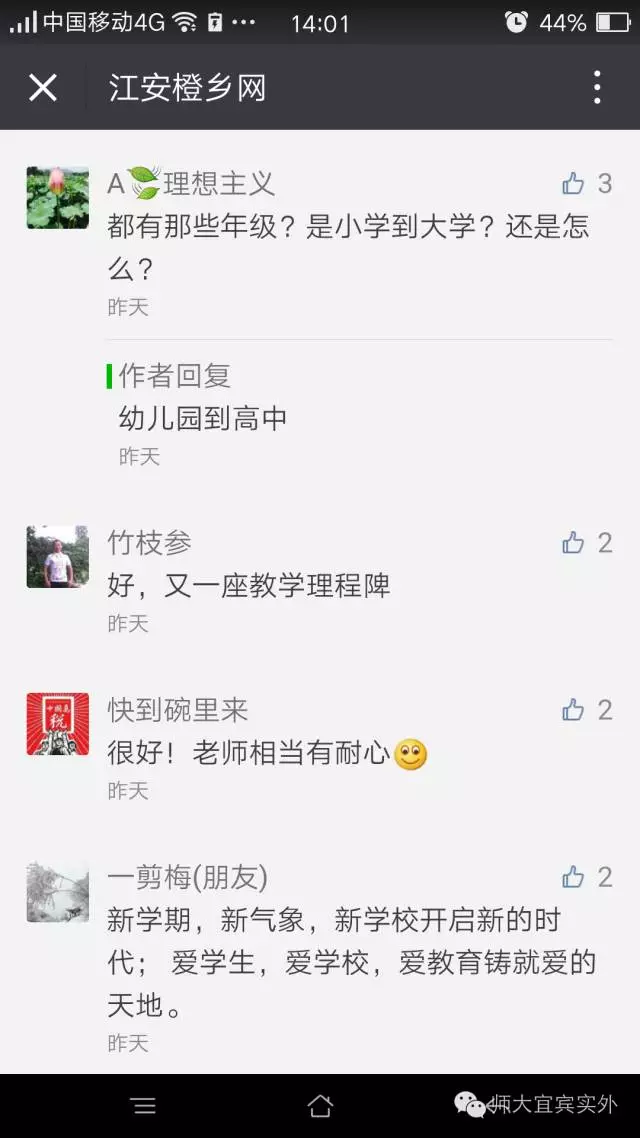This screenshot has width=640, height=1138.
Task: Tap the system home button
Action: pyautogui.click(x=320, y=1105)
